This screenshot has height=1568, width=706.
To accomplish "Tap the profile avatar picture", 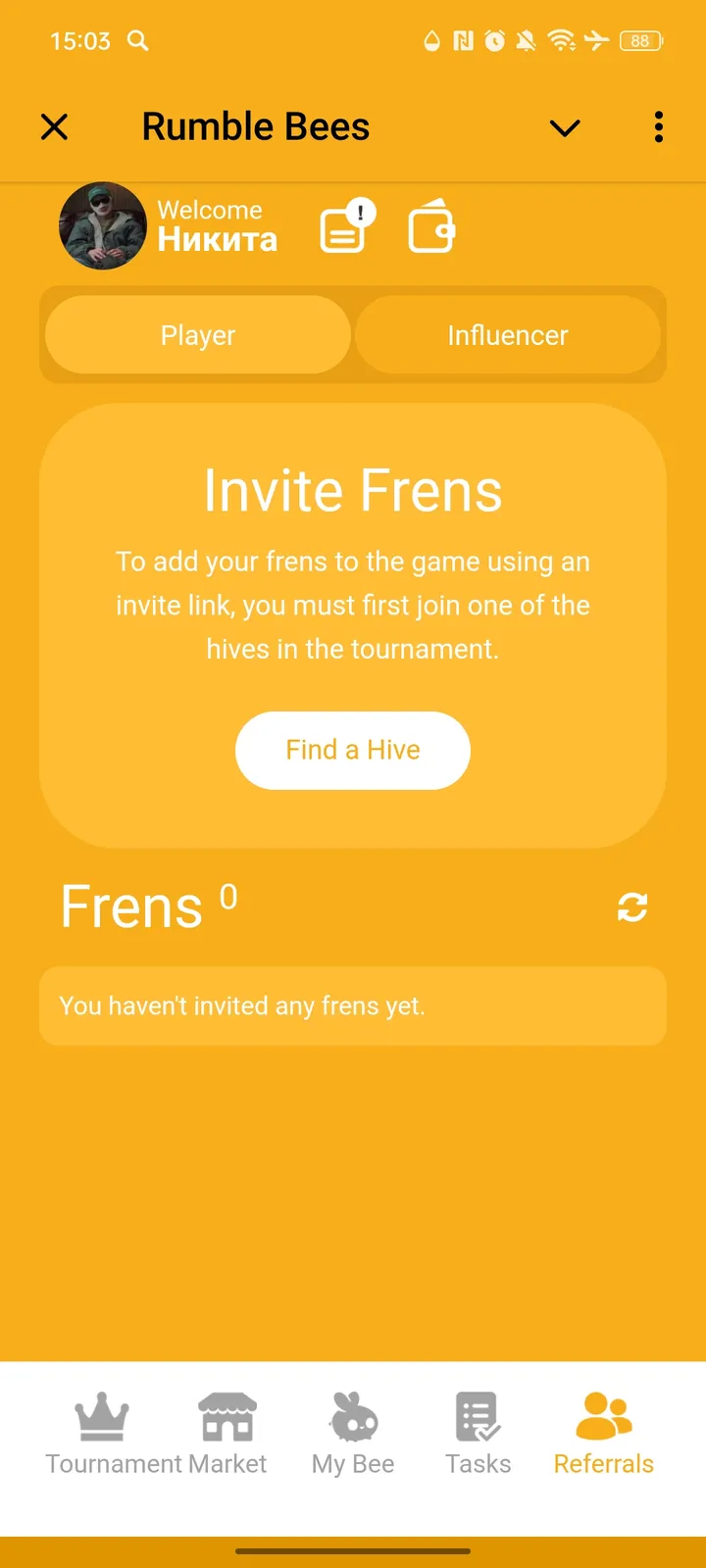I will (x=103, y=225).
